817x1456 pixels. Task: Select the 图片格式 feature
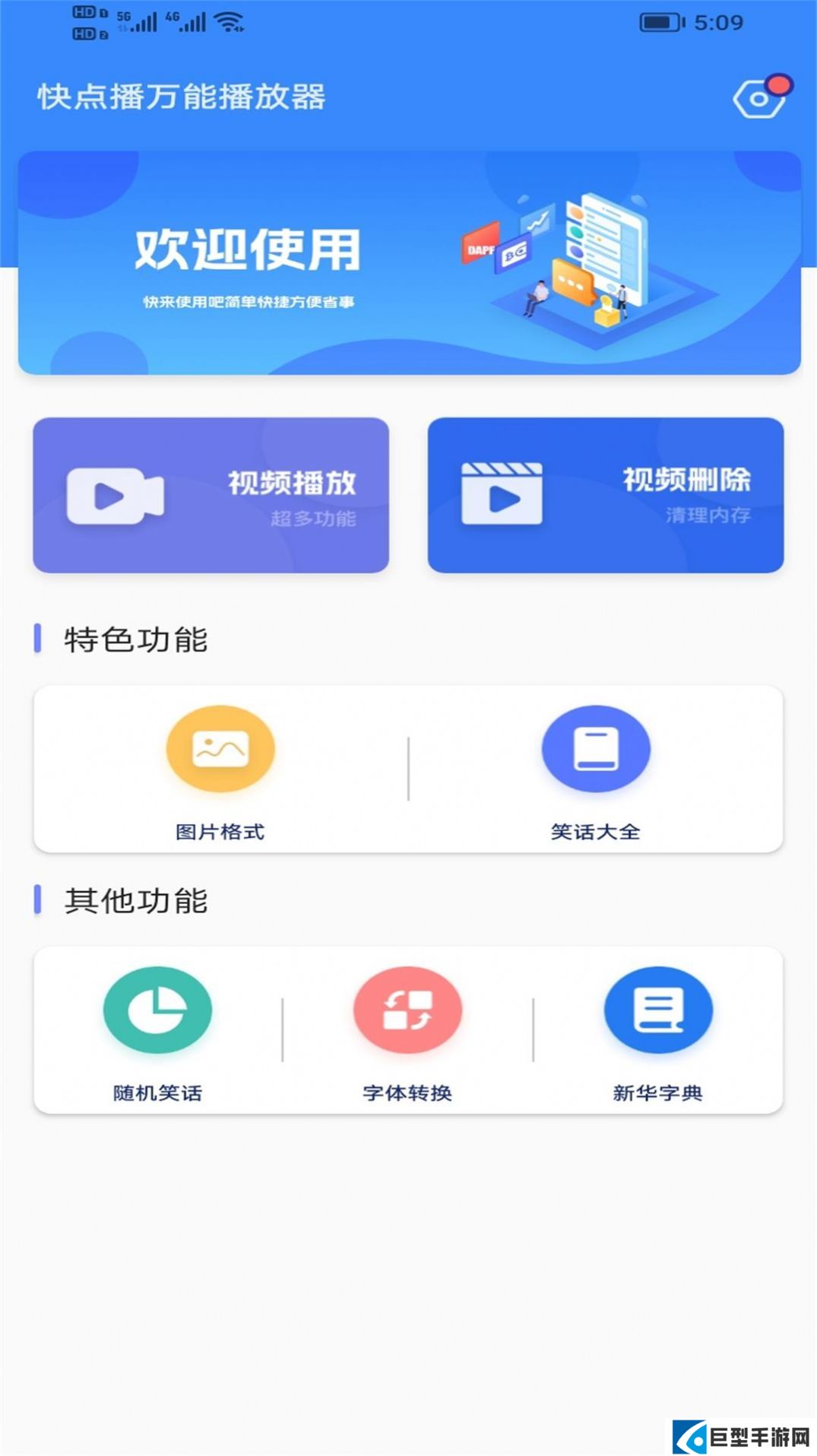(x=220, y=769)
